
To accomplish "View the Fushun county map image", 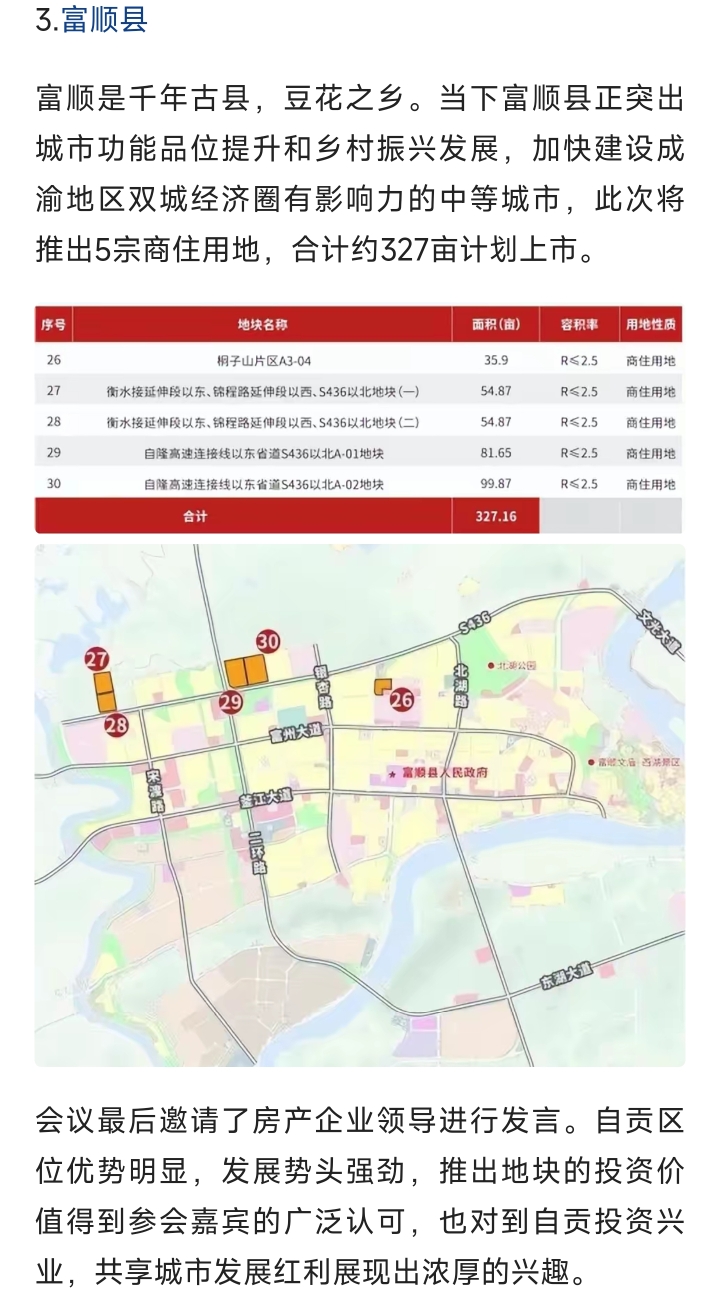I will [359, 805].
